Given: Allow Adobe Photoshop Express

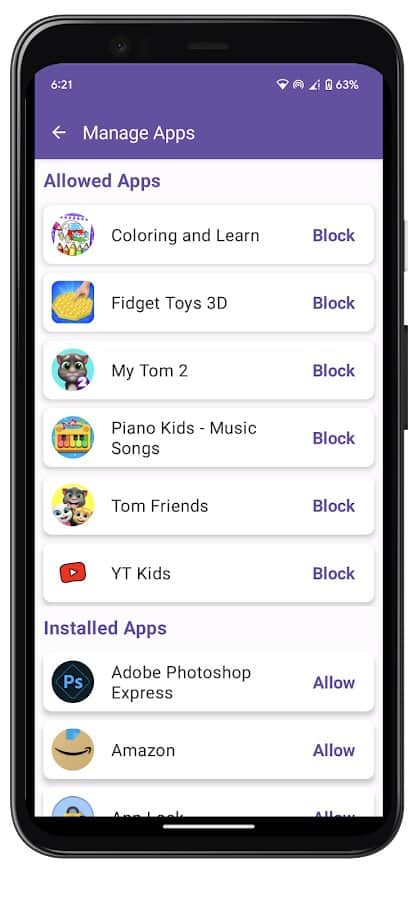Looking at the screenshot, I should (x=334, y=682).
